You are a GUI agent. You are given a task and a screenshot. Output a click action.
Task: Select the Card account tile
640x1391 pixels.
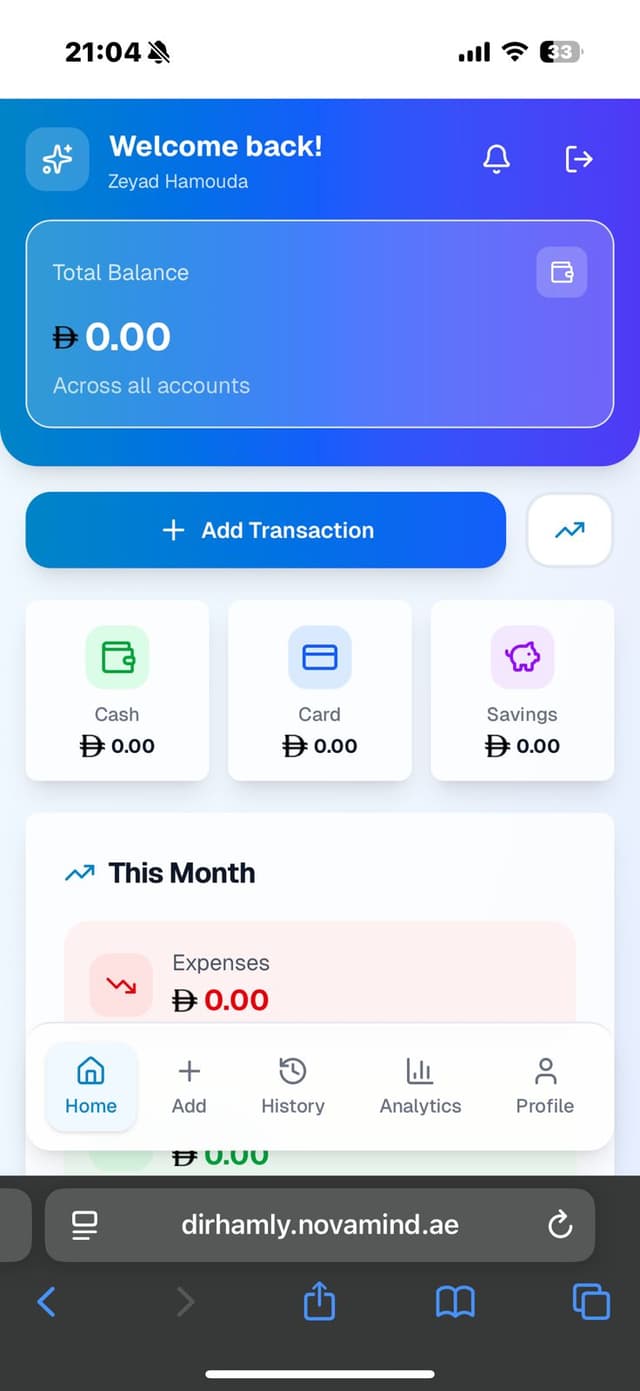coord(320,690)
